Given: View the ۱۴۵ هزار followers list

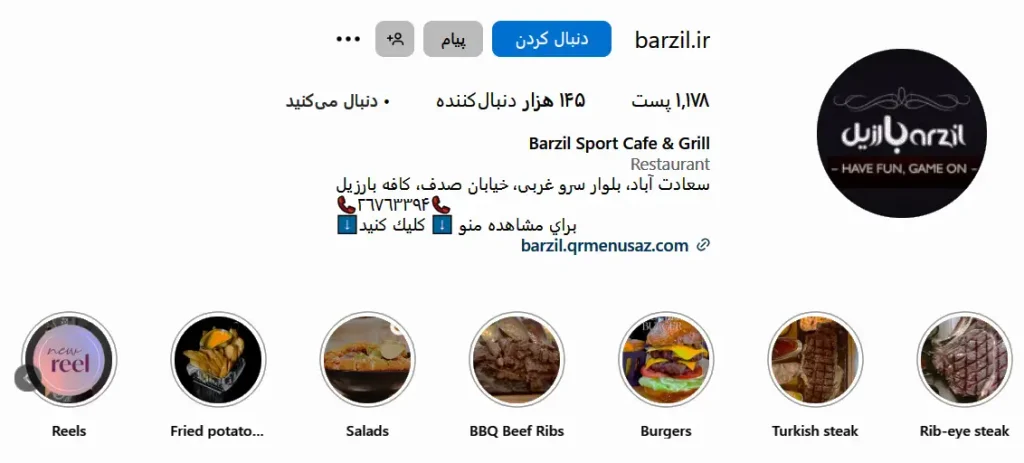Looking at the screenshot, I should 510,101.
